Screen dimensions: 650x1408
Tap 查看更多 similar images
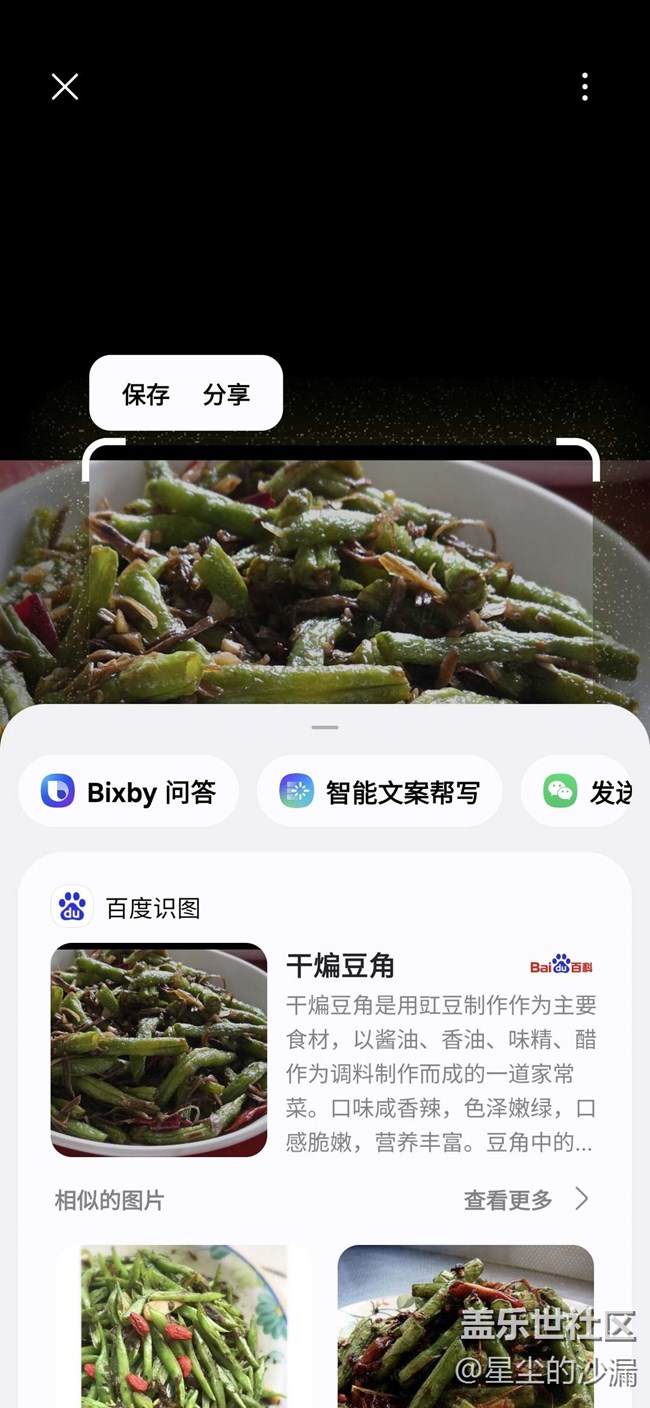pos(525,1199)
